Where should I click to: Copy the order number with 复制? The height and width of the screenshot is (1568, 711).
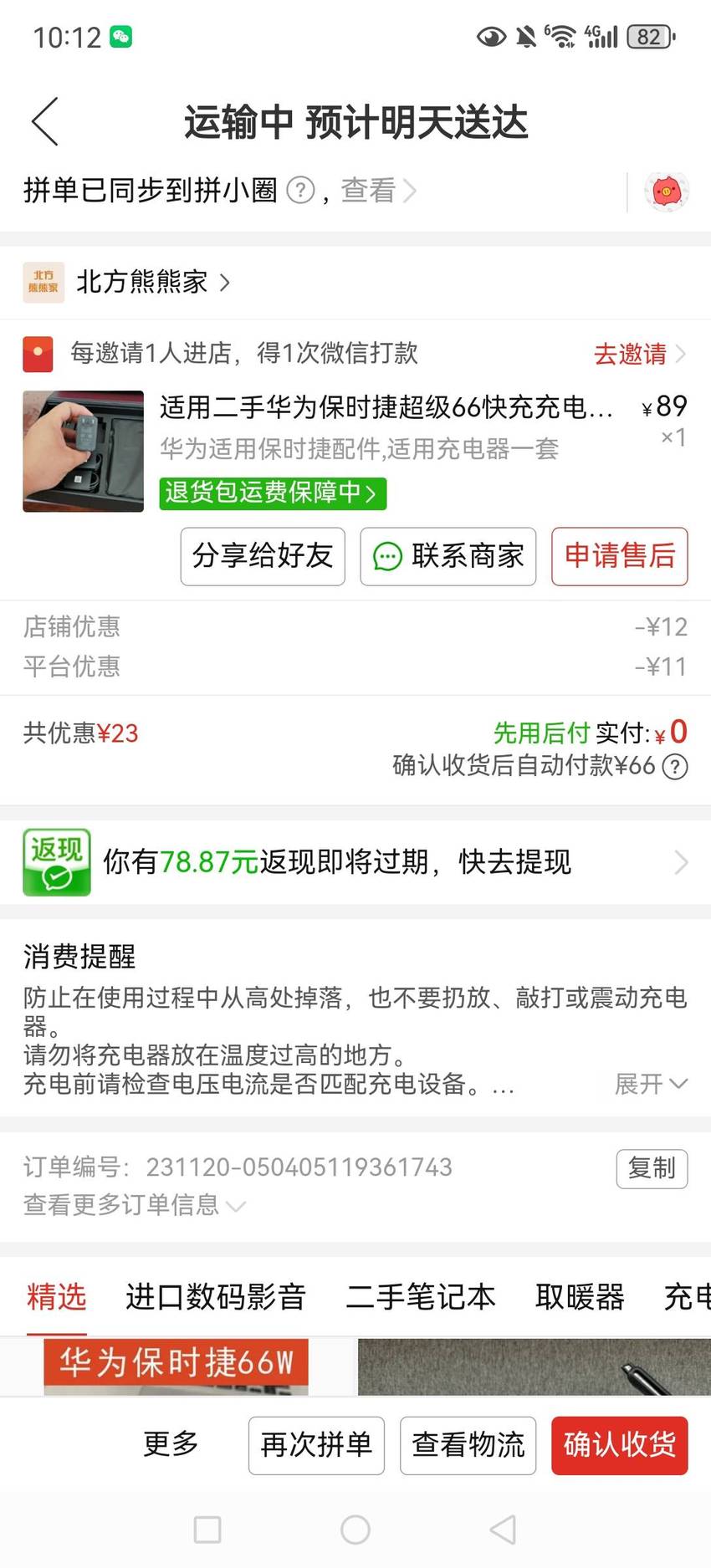point(652,1168)
